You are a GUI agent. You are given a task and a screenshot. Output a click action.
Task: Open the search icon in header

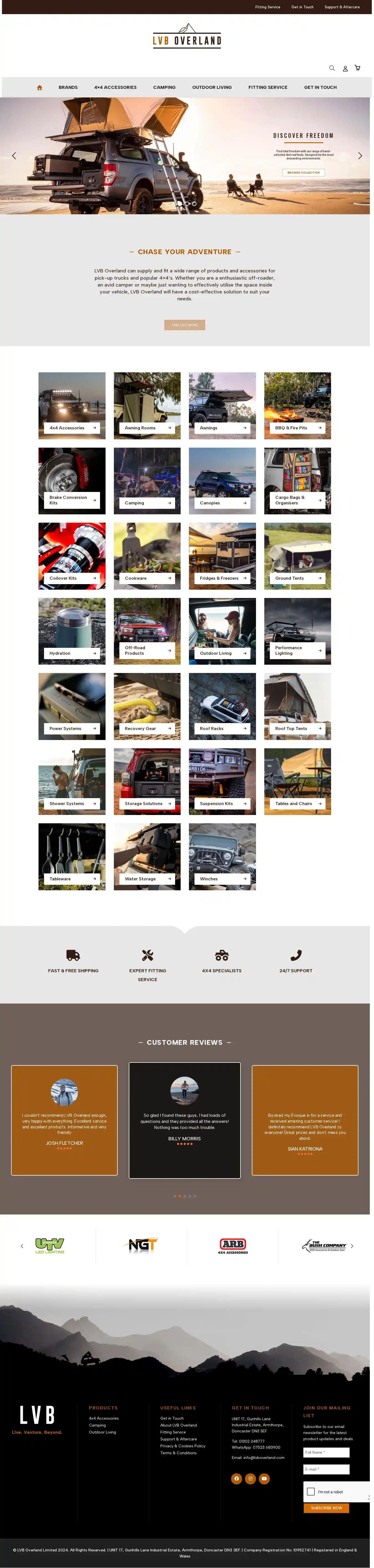click(332, 68)
